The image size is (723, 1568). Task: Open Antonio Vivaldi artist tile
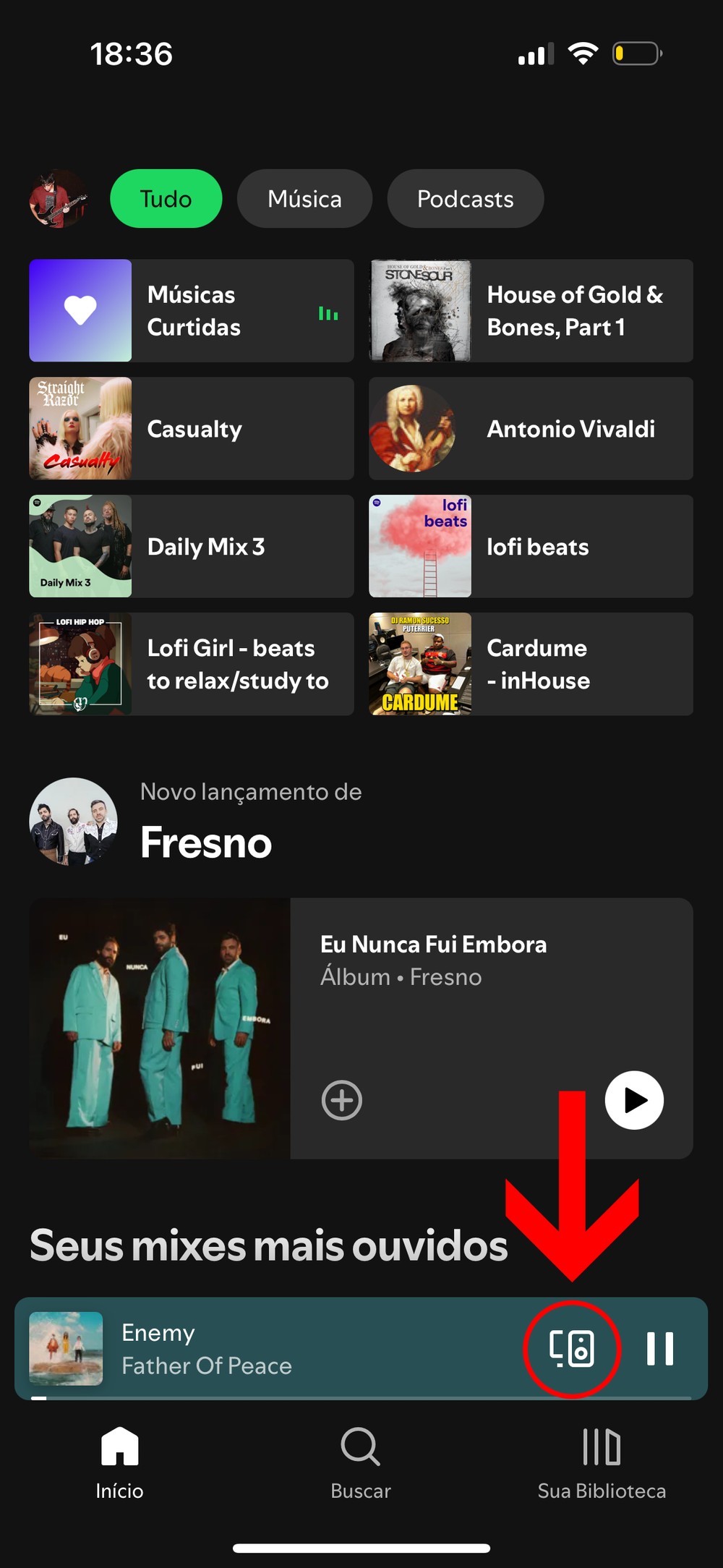point(531,429)
